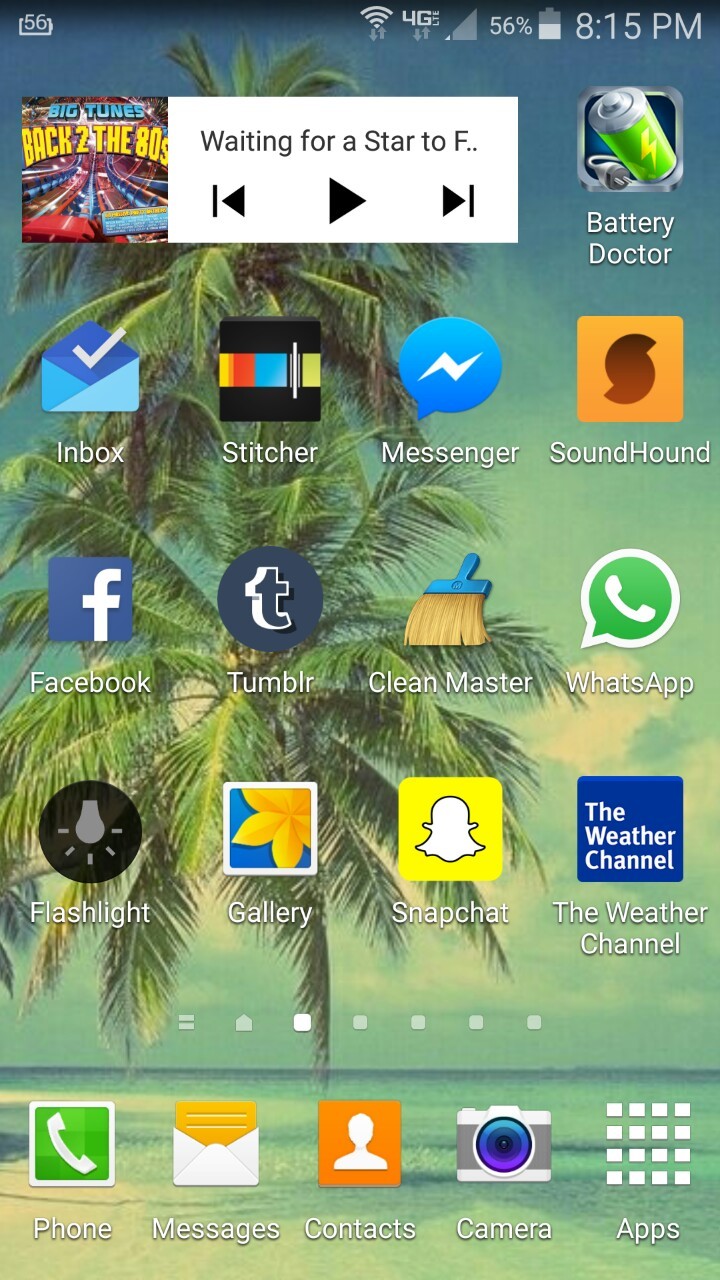Play the song in the music widget
This screenshot has width=720, height=1280.
point(346,201)
